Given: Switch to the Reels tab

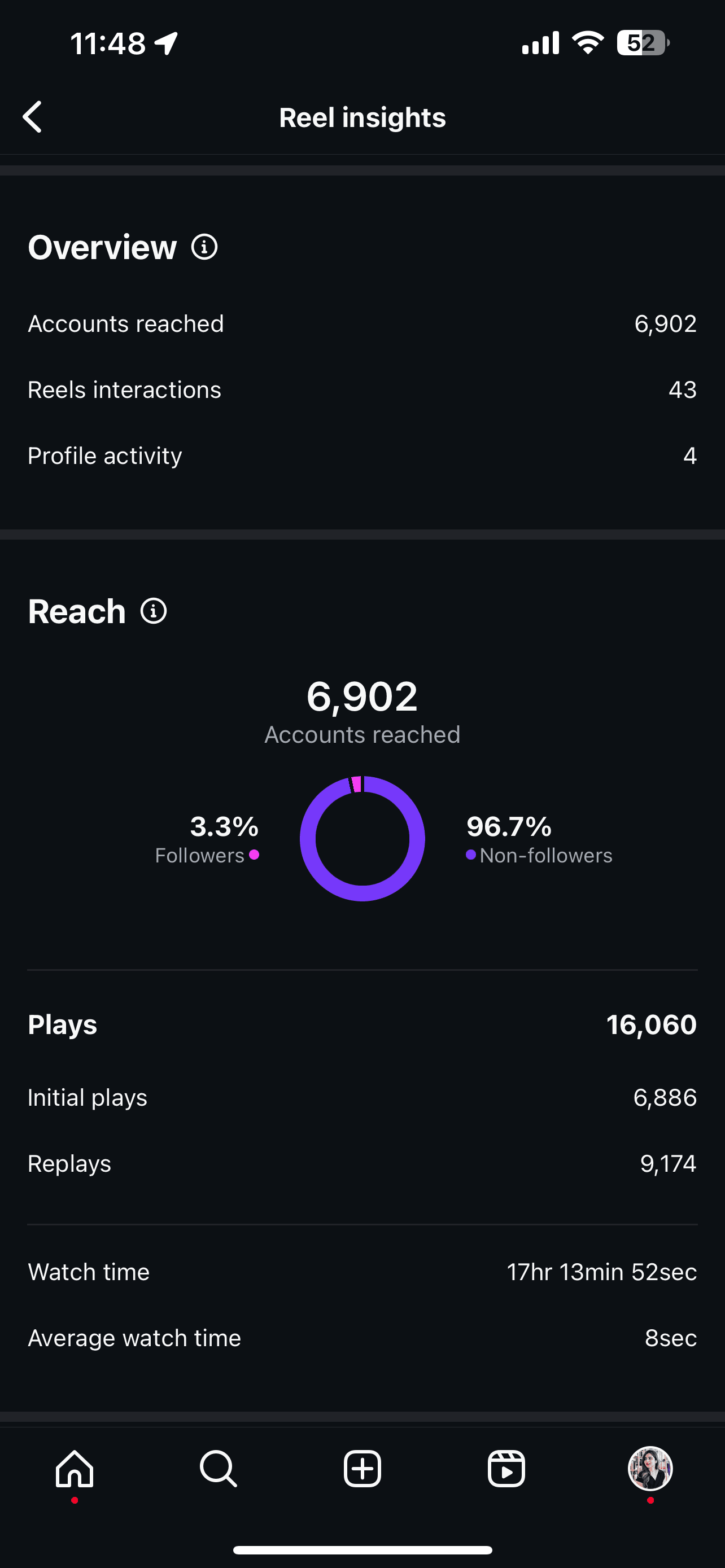Looking at the screenshot, I should pyautogui.click(x=506, y=1468).
